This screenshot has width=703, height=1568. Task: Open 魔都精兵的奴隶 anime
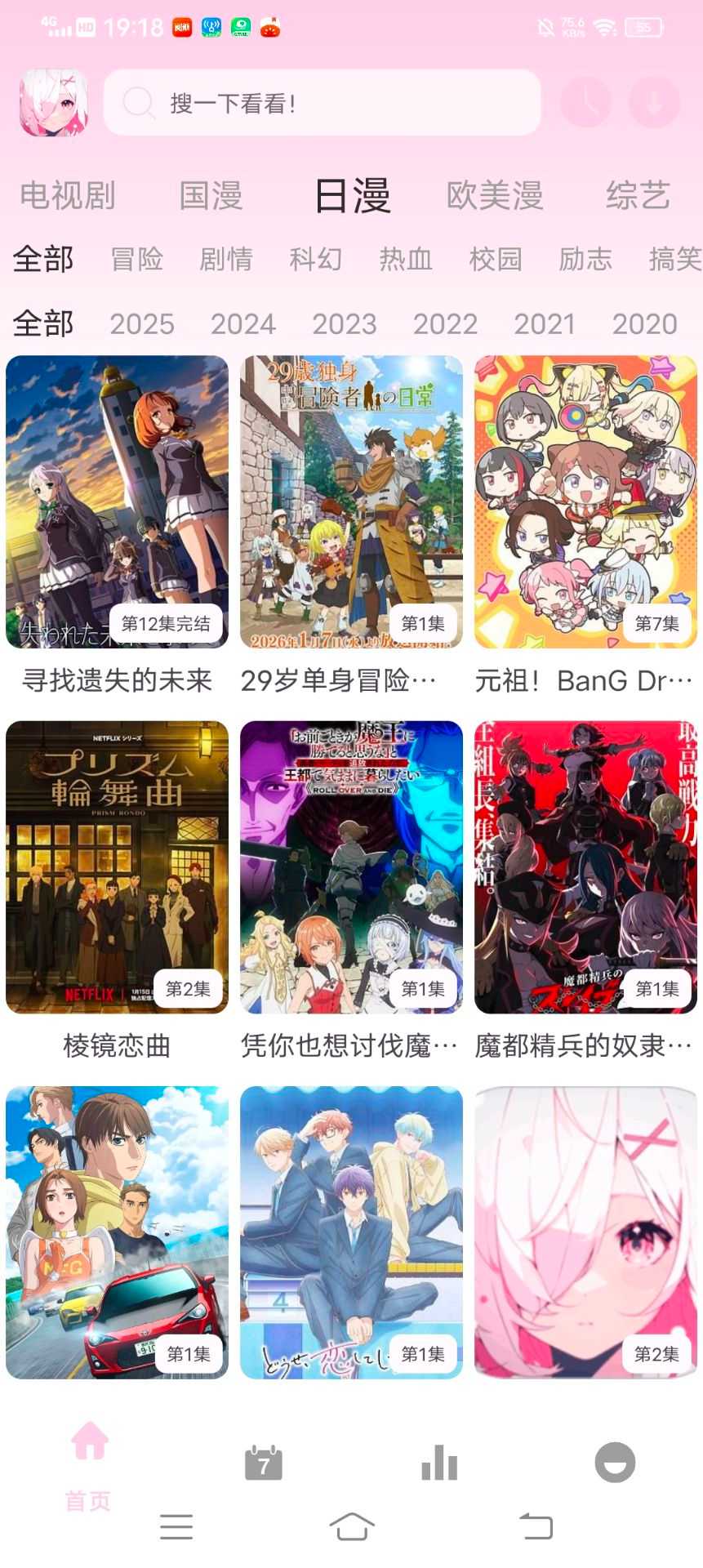pos(585,867)
